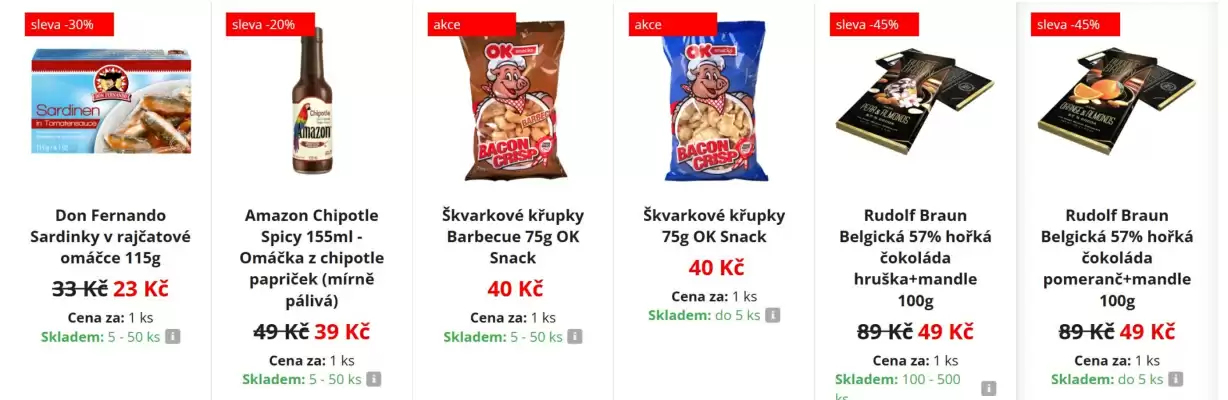View Škvarkové křupky Barbecue 75g product
The width and height of the screenshot is (1228, 400).
tap(514, 237)
